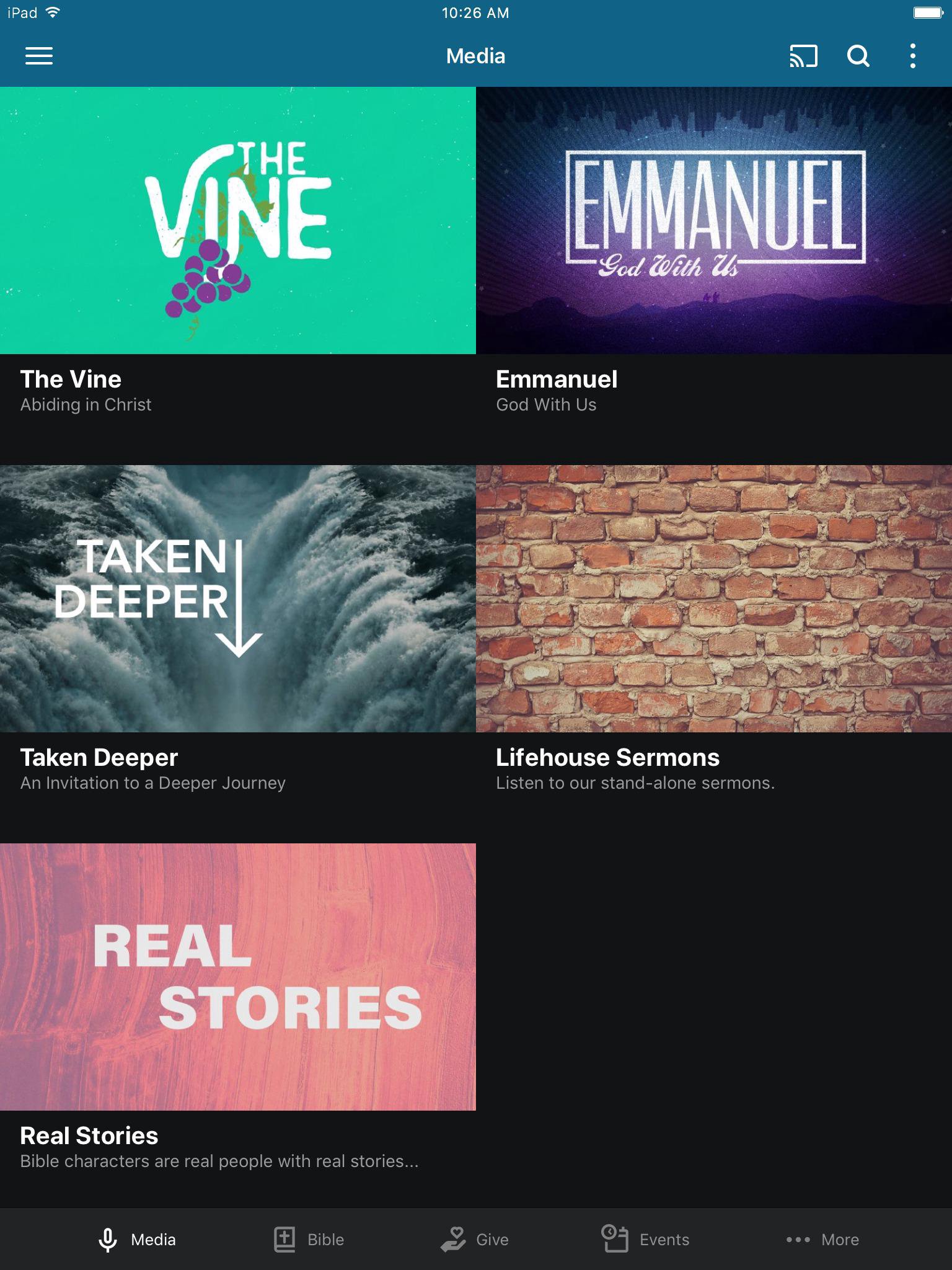Open the hamburger navigation menu

click(38, 56)
